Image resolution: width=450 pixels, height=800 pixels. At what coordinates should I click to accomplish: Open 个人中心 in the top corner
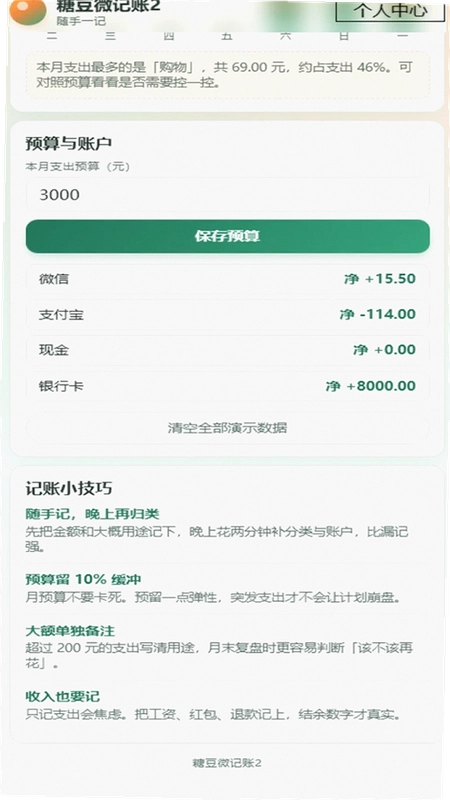pos(390,11)
